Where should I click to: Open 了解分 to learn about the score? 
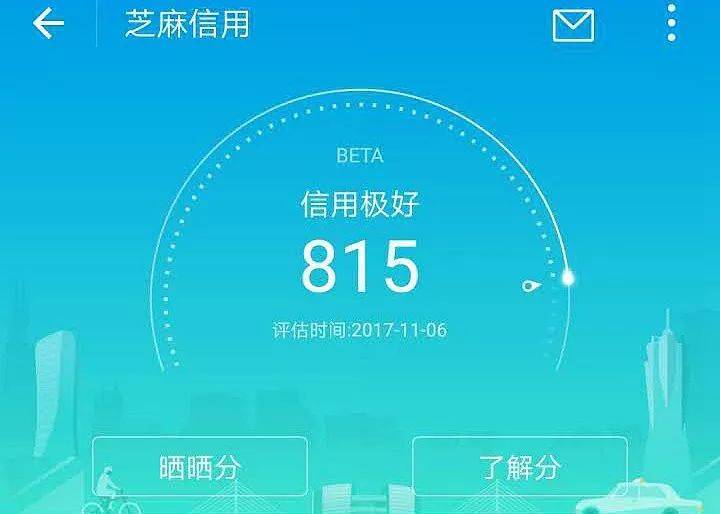point(520,467)
